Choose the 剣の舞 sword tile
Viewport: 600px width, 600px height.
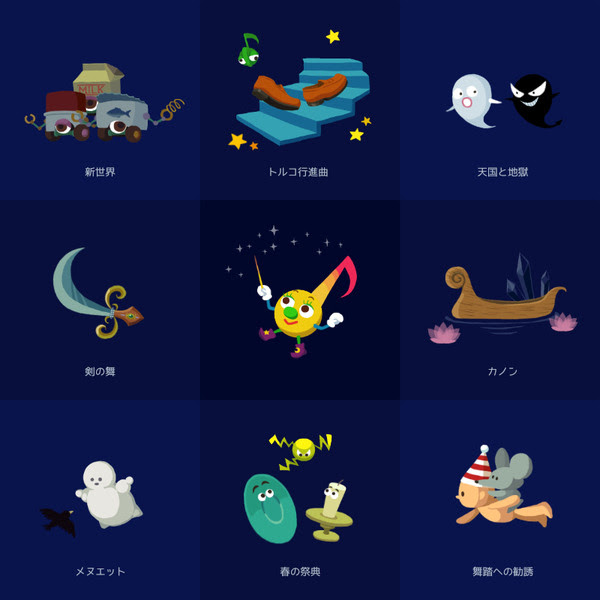pos(100,300)
